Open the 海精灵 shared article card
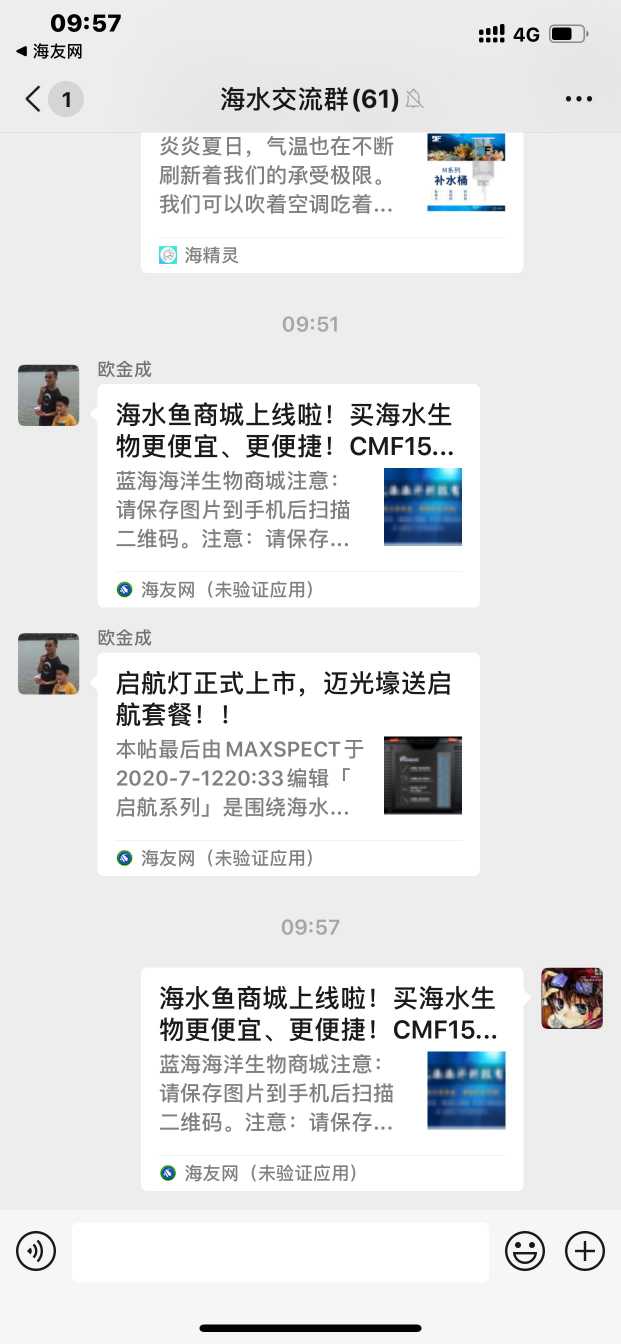 [x=331, y=200]
